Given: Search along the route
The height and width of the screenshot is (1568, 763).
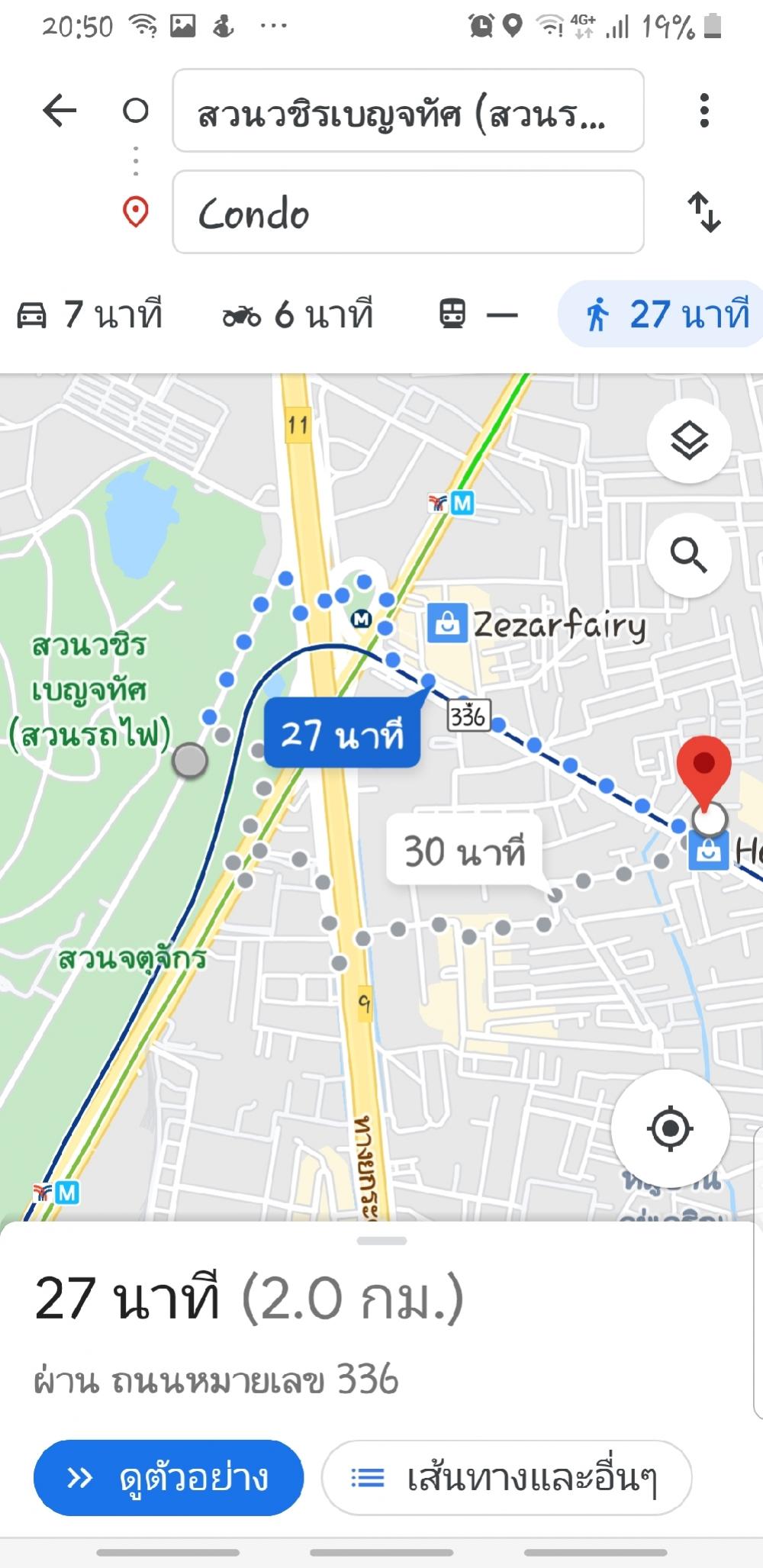Looking at the screenshot, I should coord(689,555).
